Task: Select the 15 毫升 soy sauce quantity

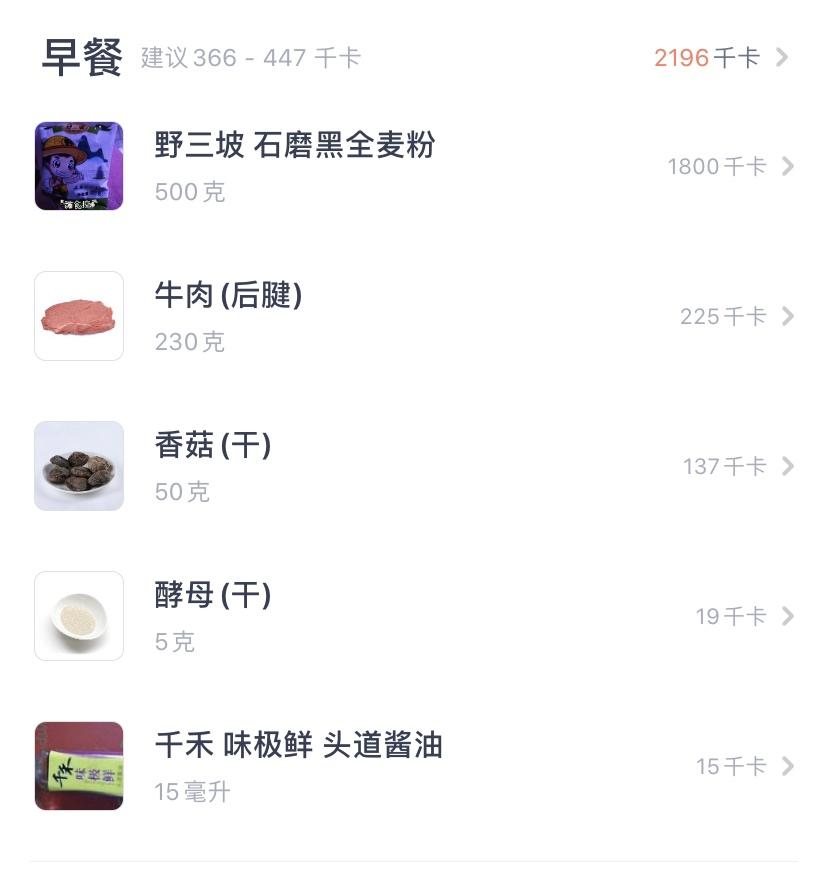Action: pos(193,792)
